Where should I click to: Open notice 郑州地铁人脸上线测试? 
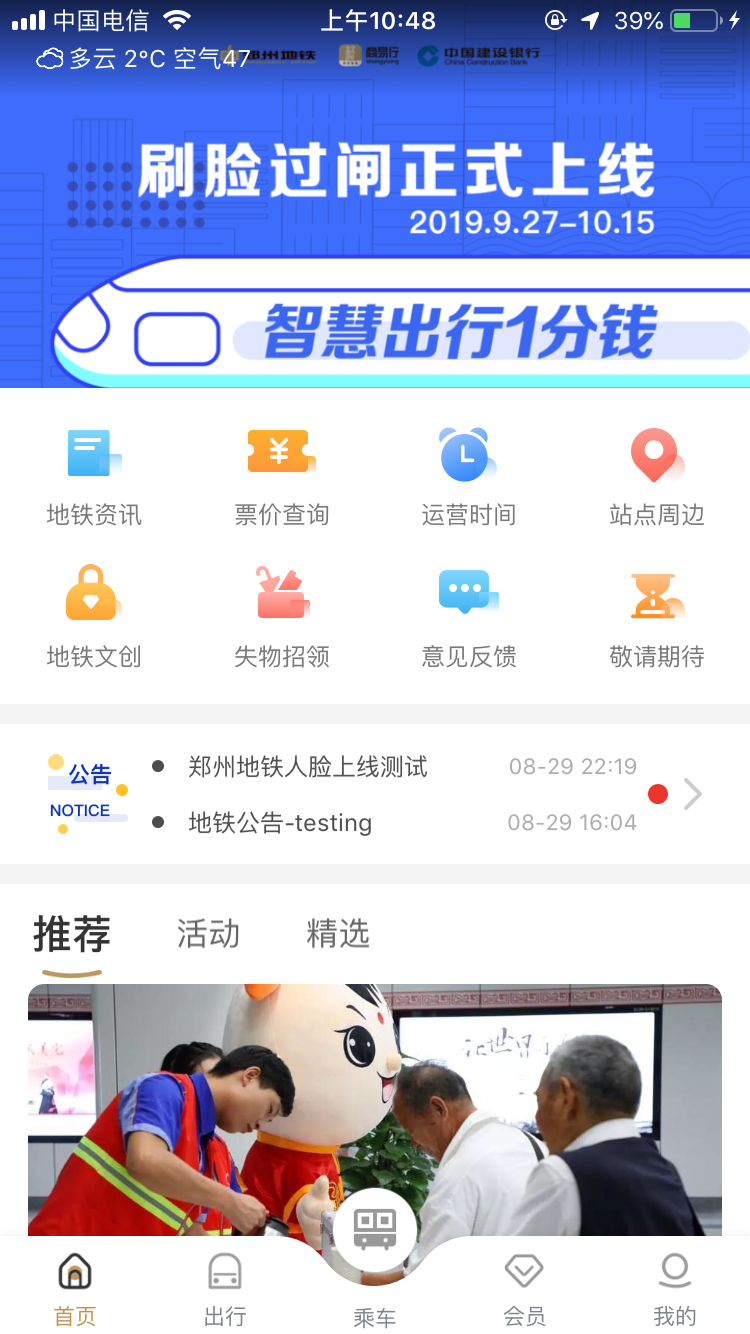point(308,767)
